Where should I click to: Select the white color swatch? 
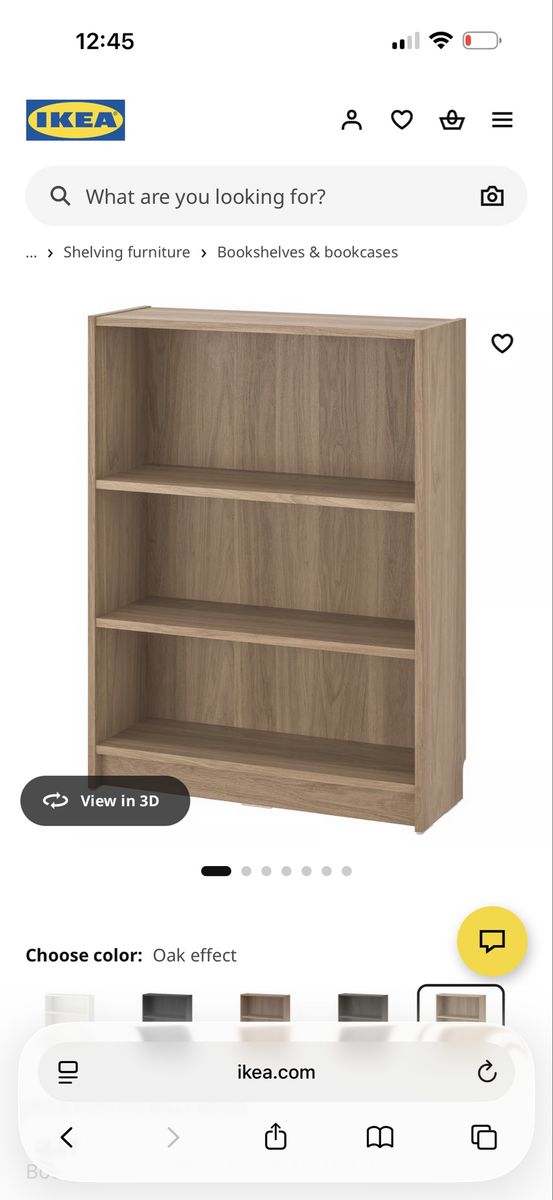tap(69, 1006)
